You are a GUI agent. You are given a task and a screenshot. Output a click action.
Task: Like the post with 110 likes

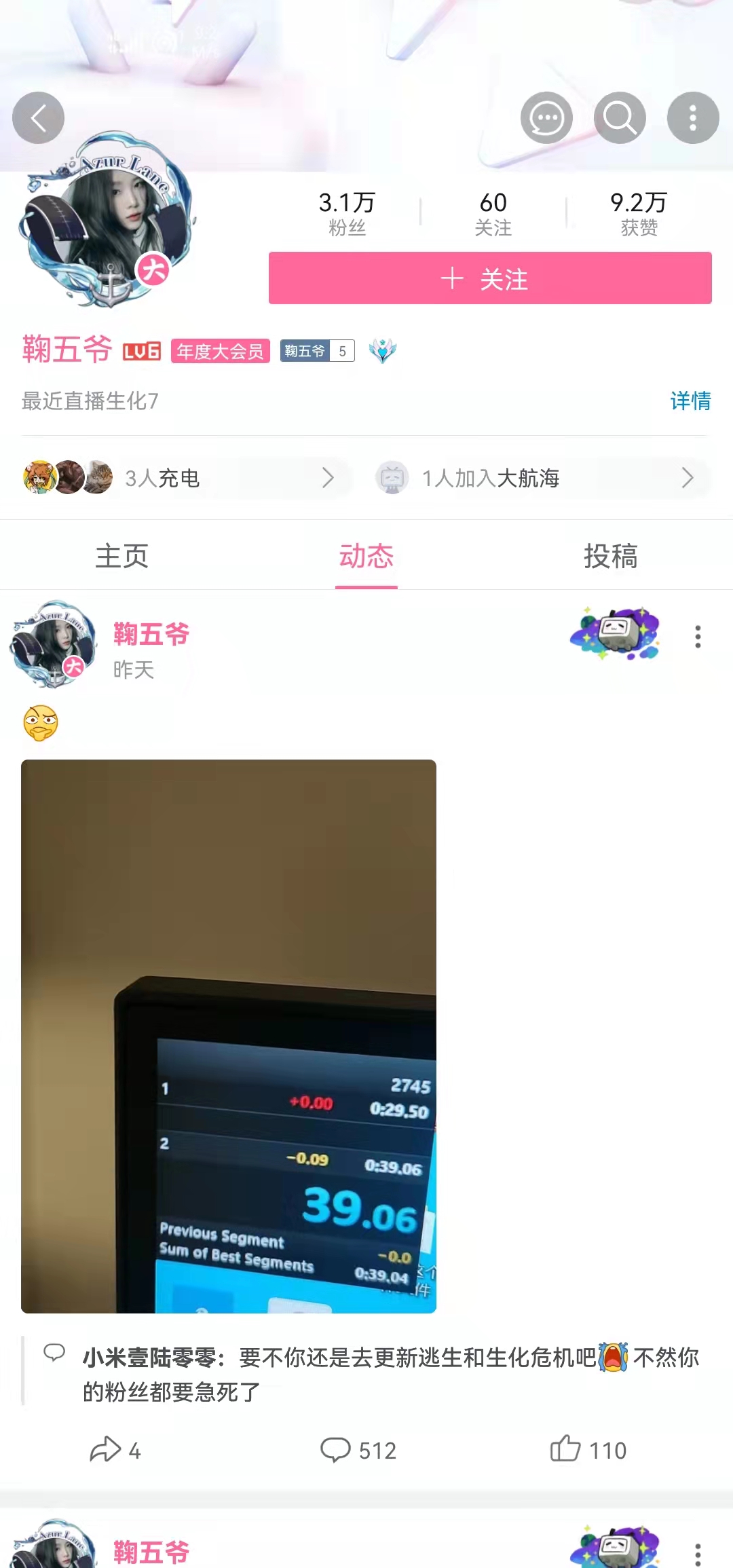click(588, 1451)
